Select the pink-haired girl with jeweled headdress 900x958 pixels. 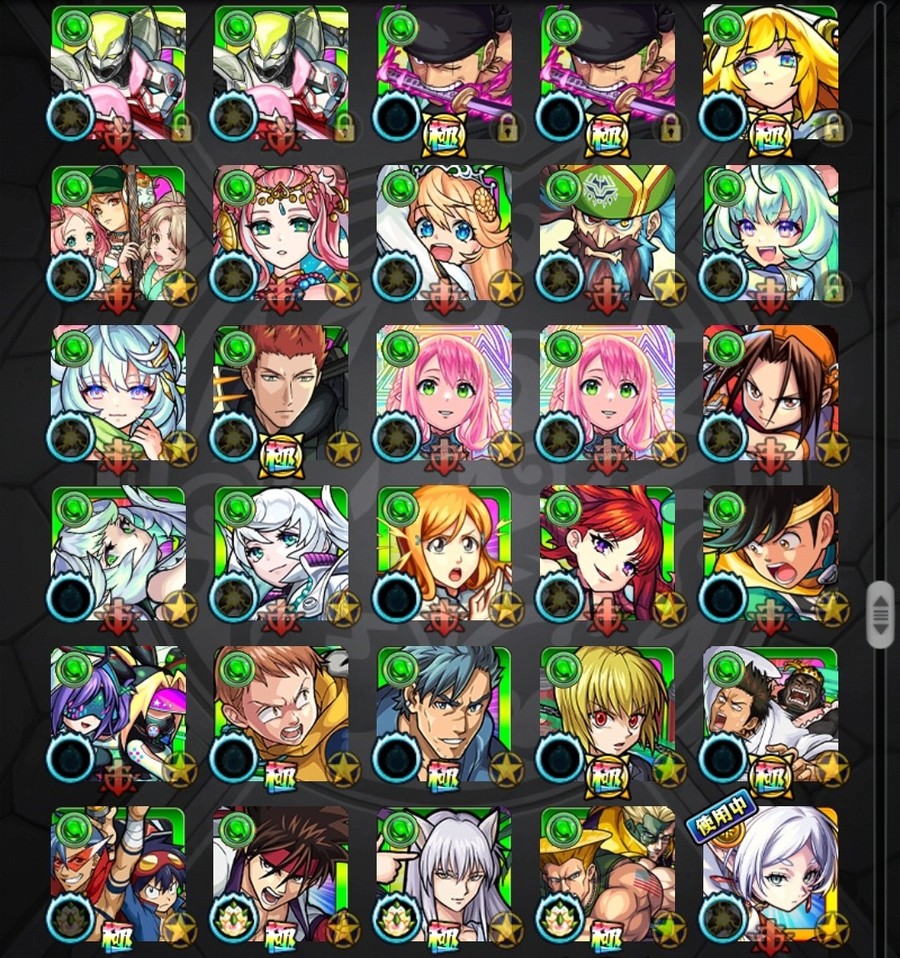pyautogui.click(x=281, y=233)
